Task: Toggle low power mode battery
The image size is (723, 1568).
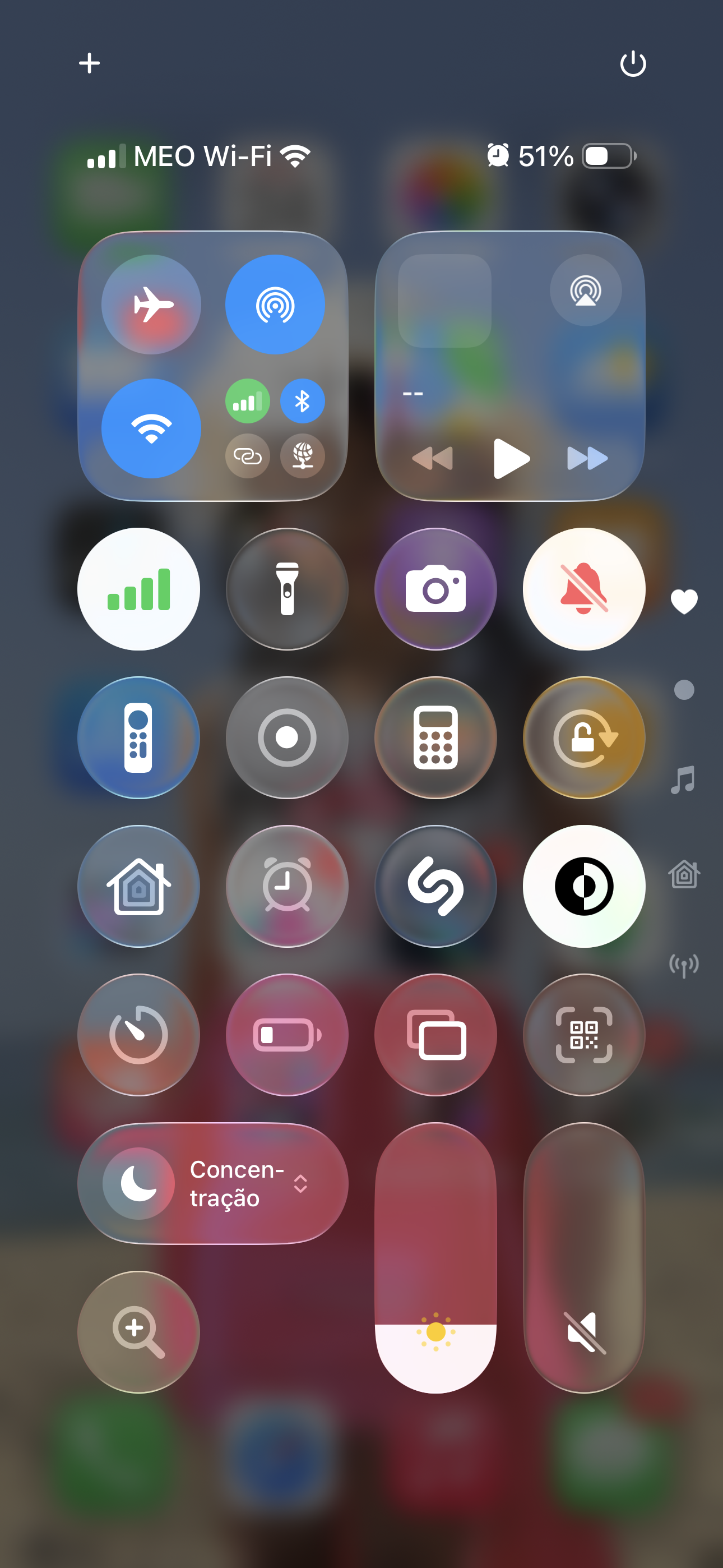Action: pos(288,1035)
